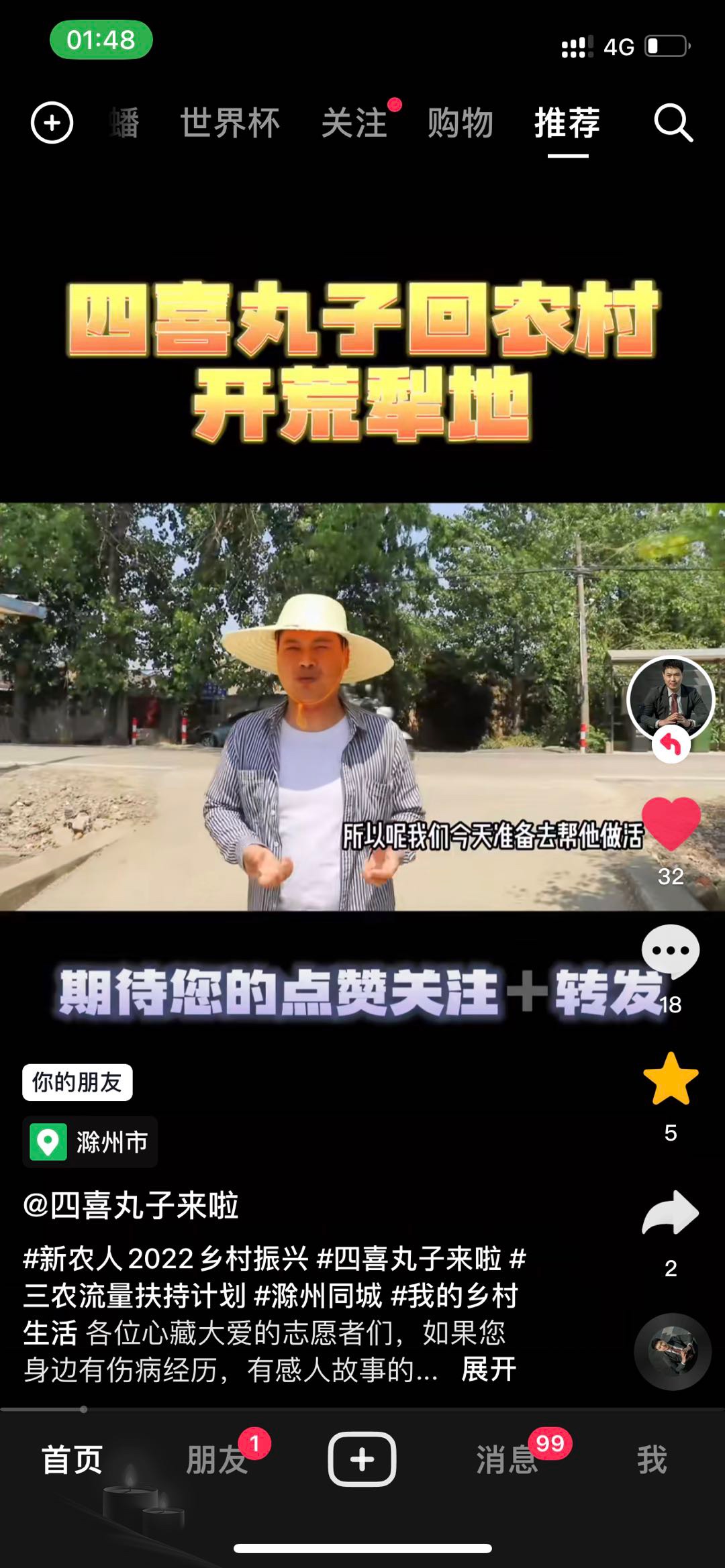Viewport: 725px width, 1568px height.
Task: Open the 消息 tab
Action: coord(507,1460)
